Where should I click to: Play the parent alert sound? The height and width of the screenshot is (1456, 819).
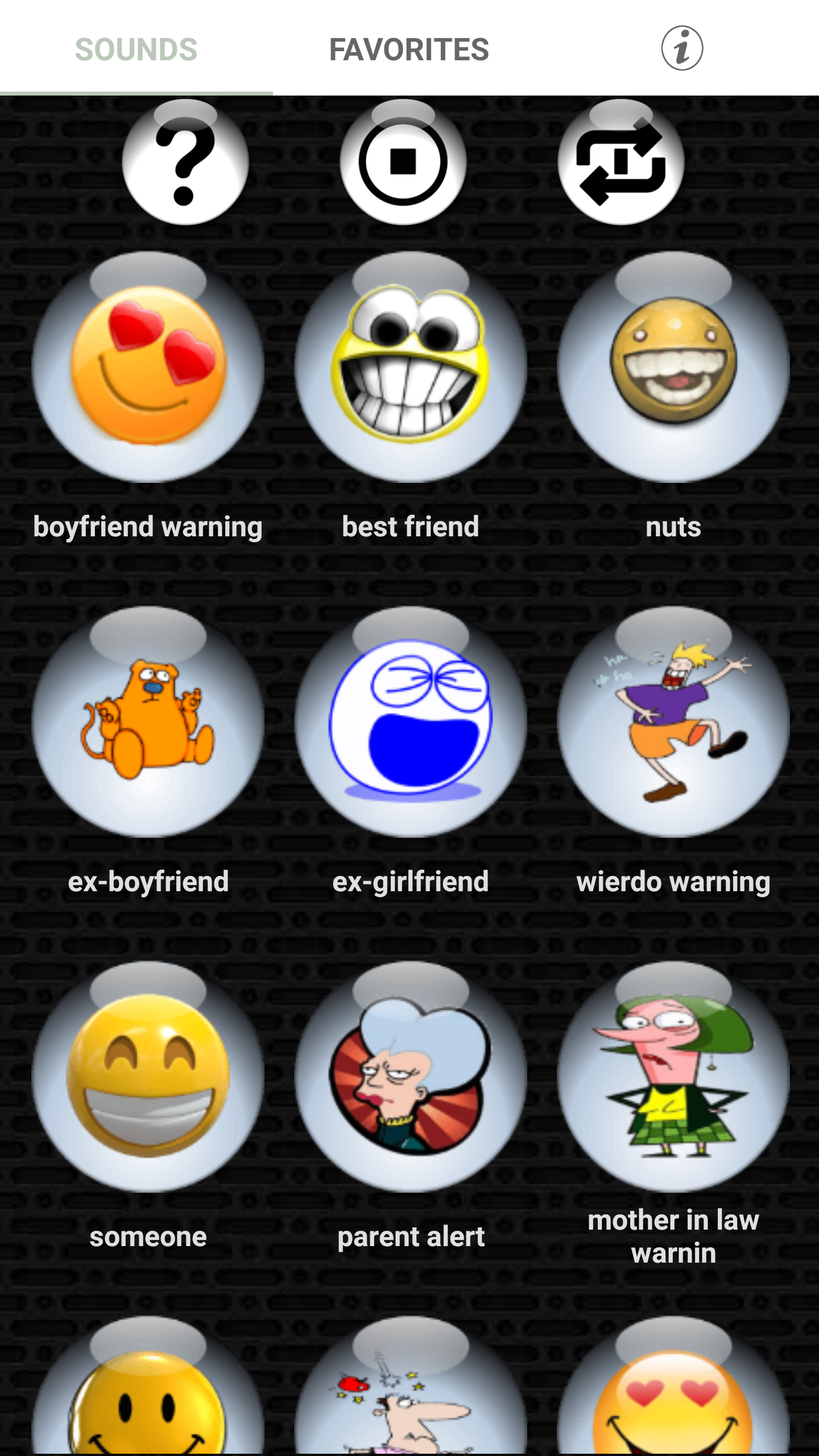coord(411,1077)
